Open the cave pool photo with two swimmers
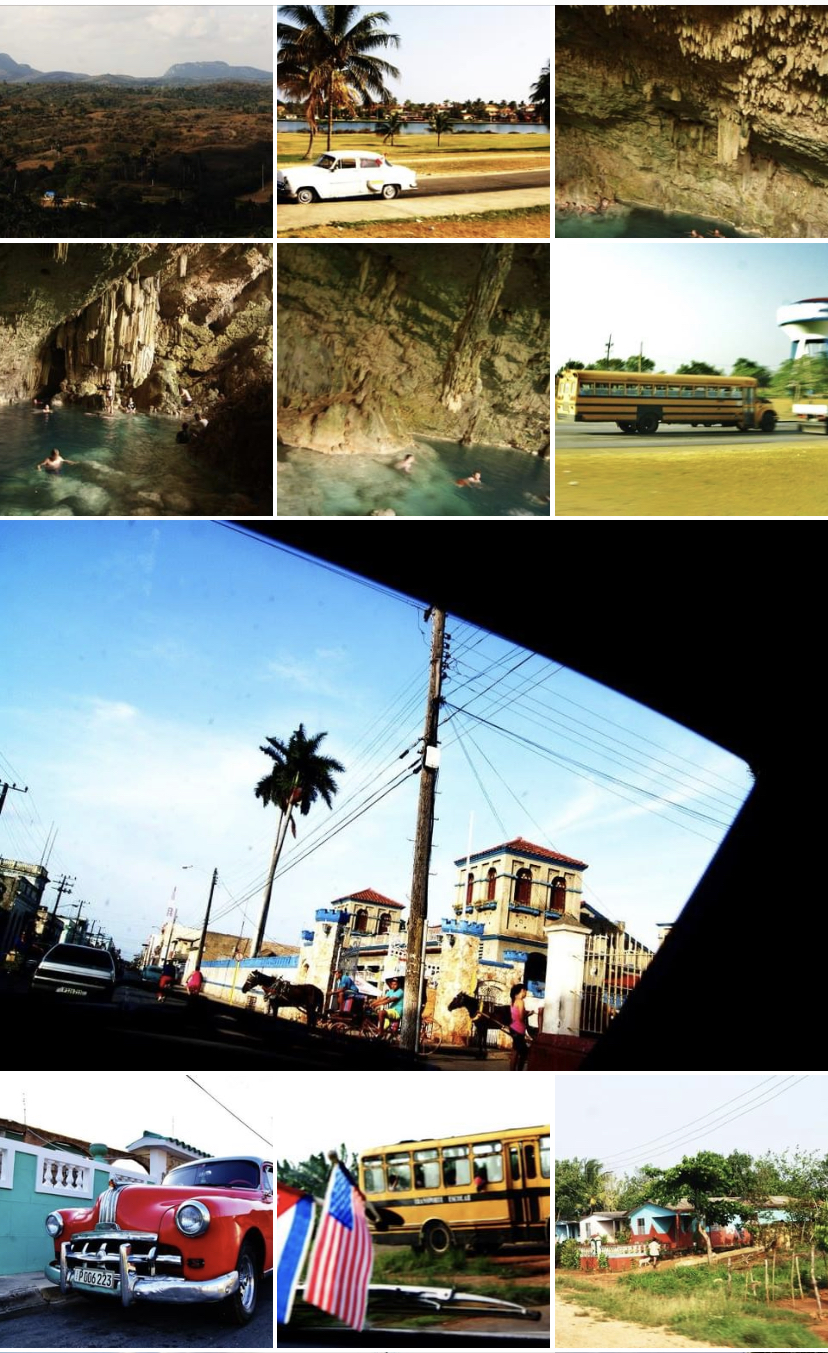The width and height of the screenshot is (828, 1353). point(413,379)
